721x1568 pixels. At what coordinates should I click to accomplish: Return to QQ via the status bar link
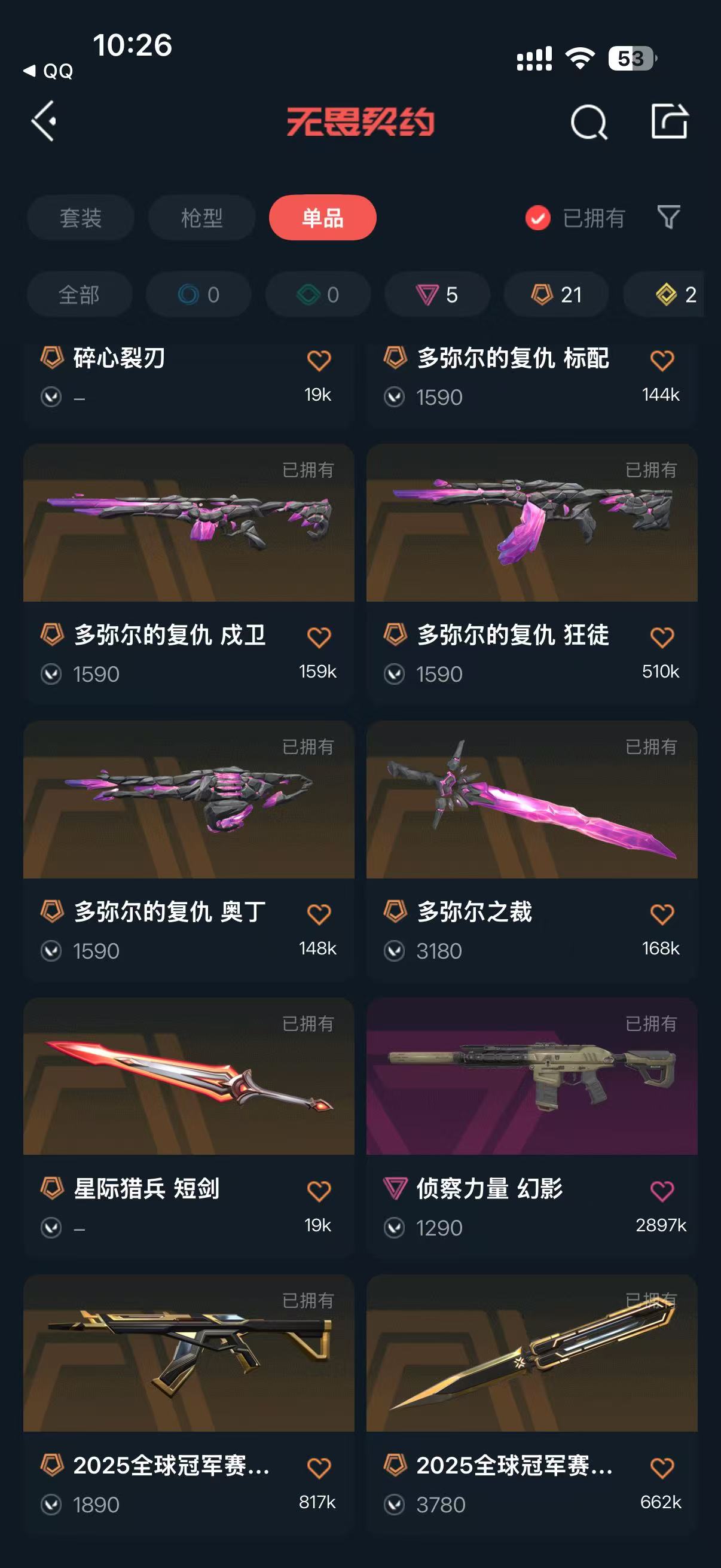point(48,71)
